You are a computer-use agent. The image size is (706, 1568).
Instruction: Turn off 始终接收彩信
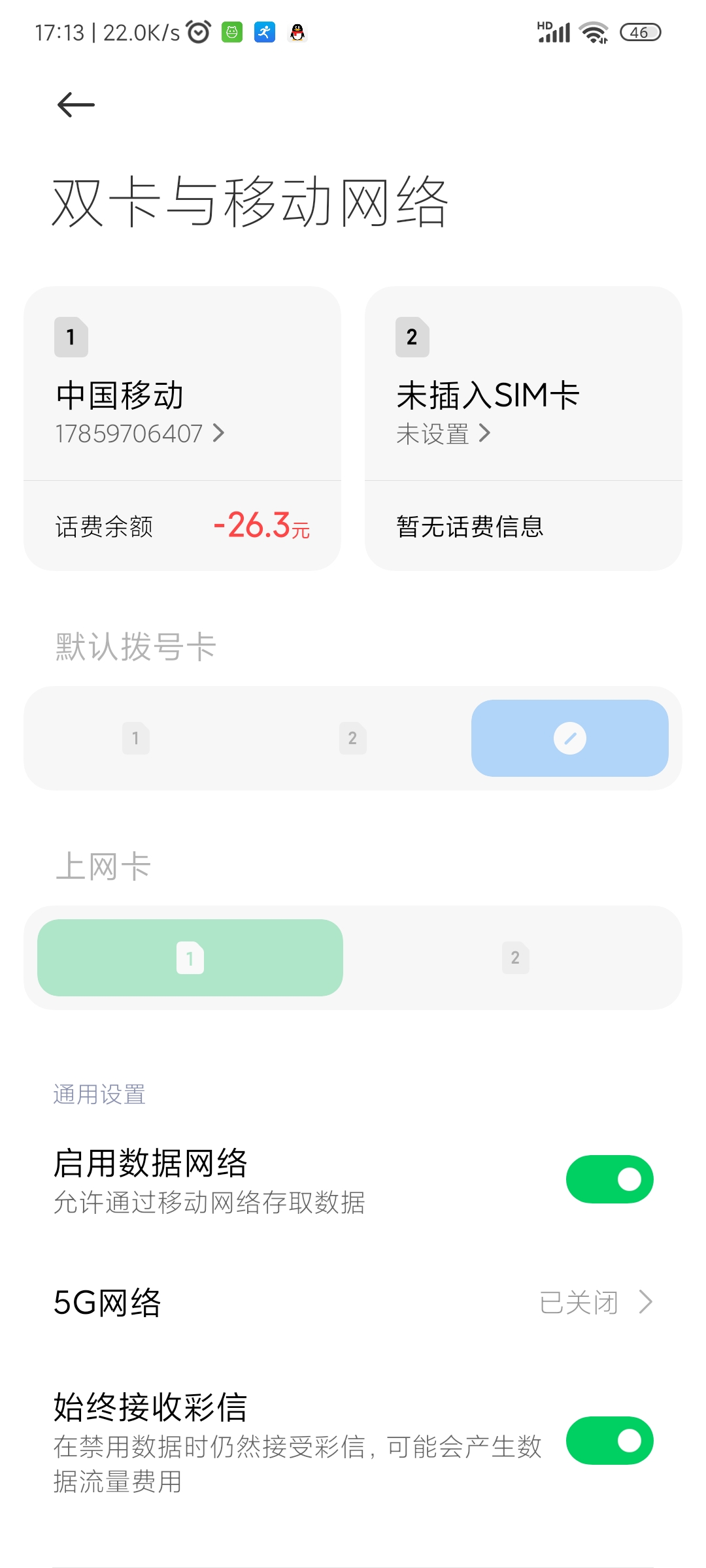[x=609, y=1441]
